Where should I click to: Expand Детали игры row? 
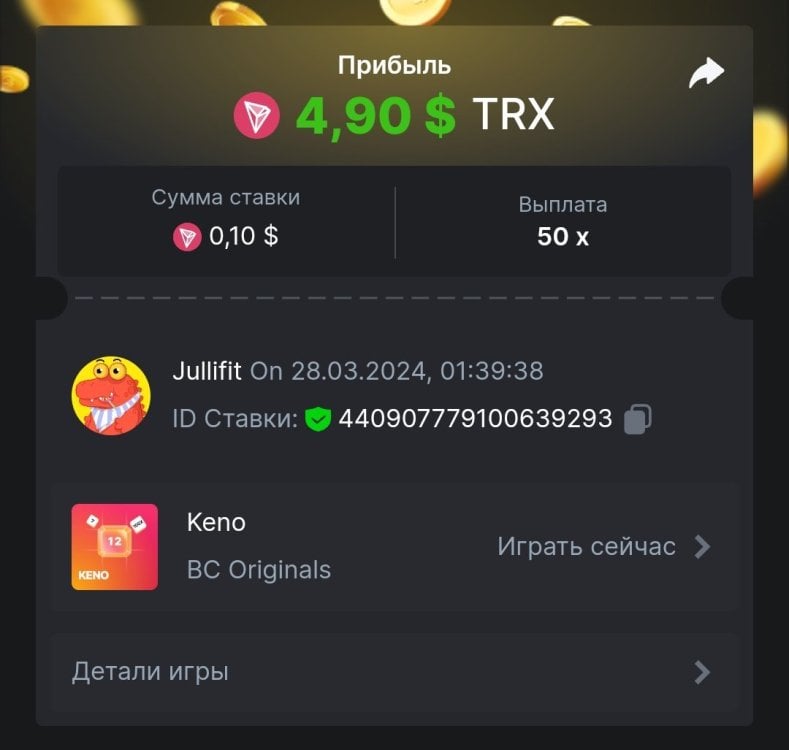click(394, 672)
